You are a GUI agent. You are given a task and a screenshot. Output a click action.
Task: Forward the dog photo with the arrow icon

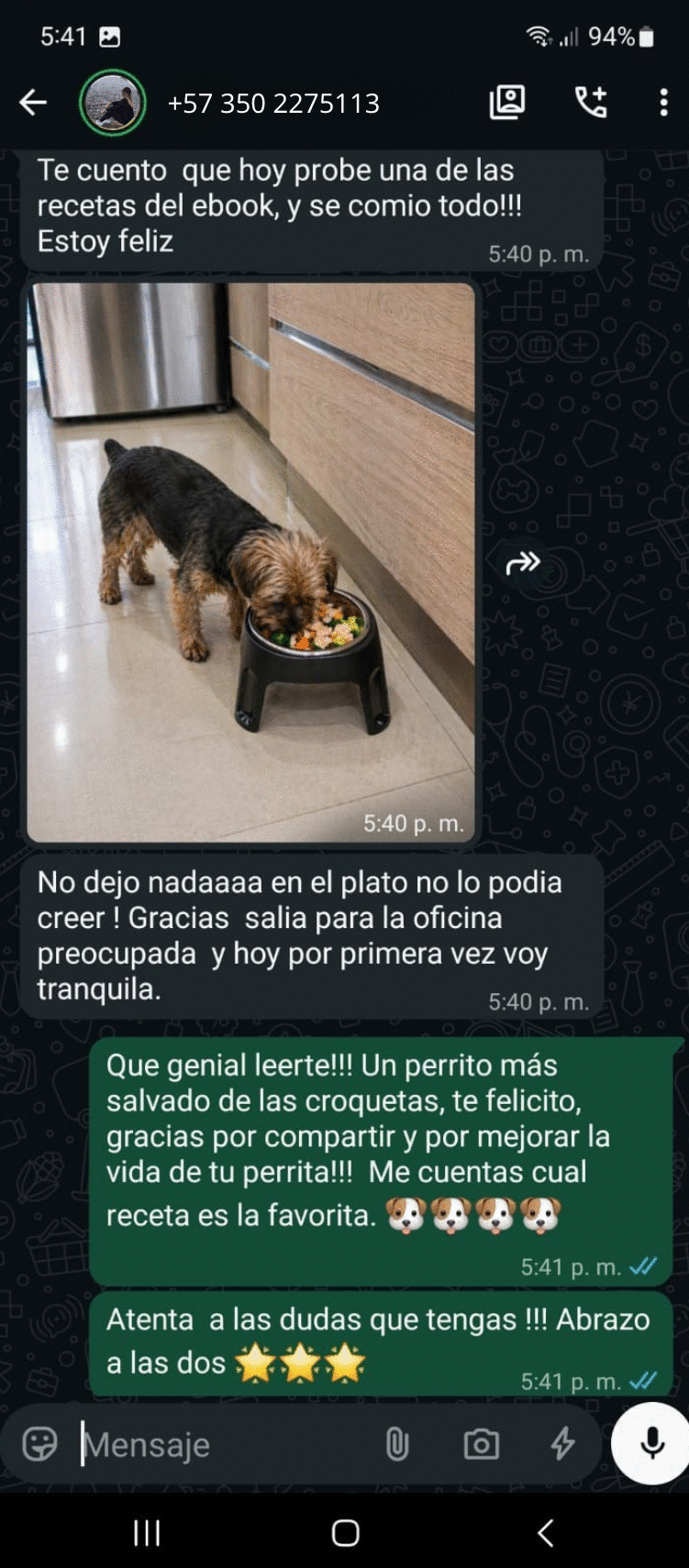(x=523, y=562)
